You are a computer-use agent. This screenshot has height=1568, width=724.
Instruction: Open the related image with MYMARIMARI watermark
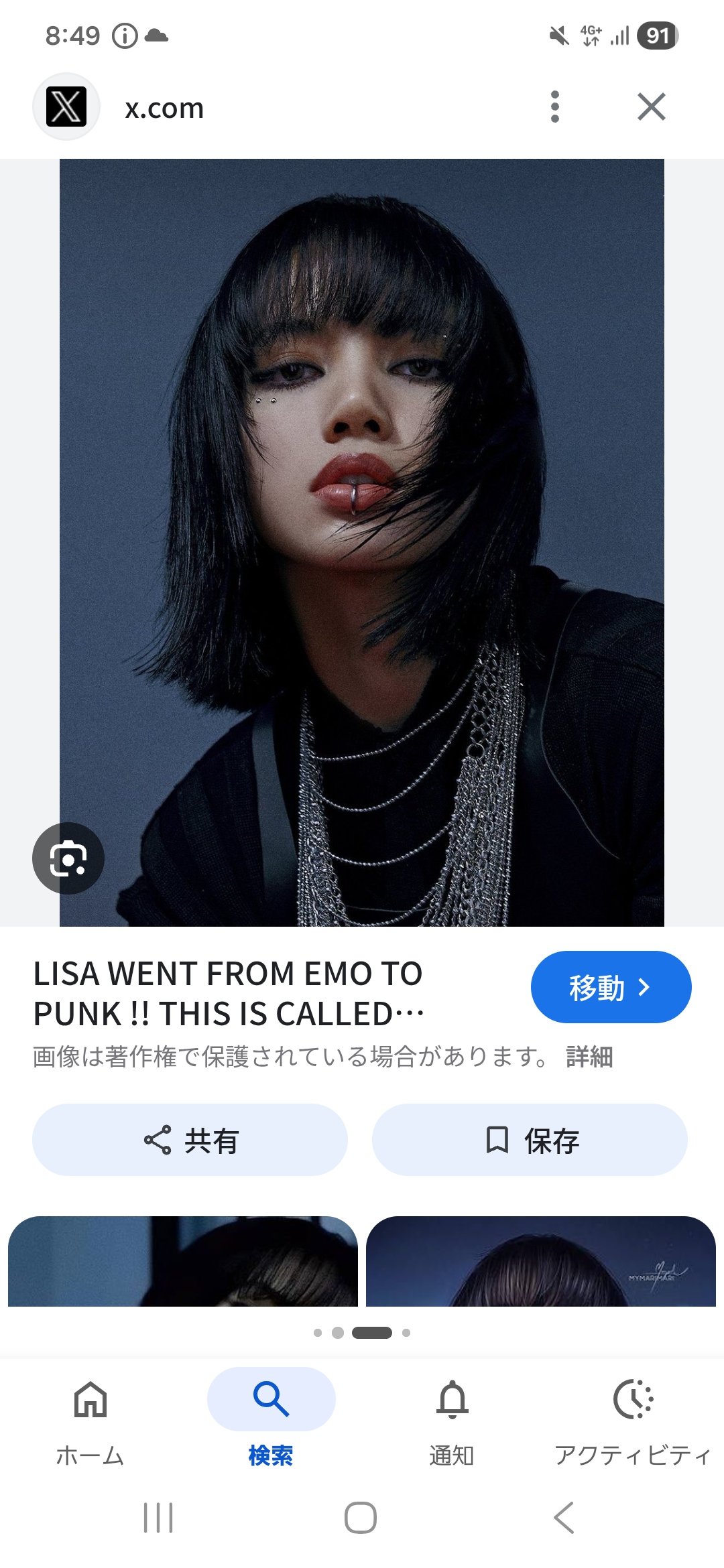click(x=540, y=1262)
